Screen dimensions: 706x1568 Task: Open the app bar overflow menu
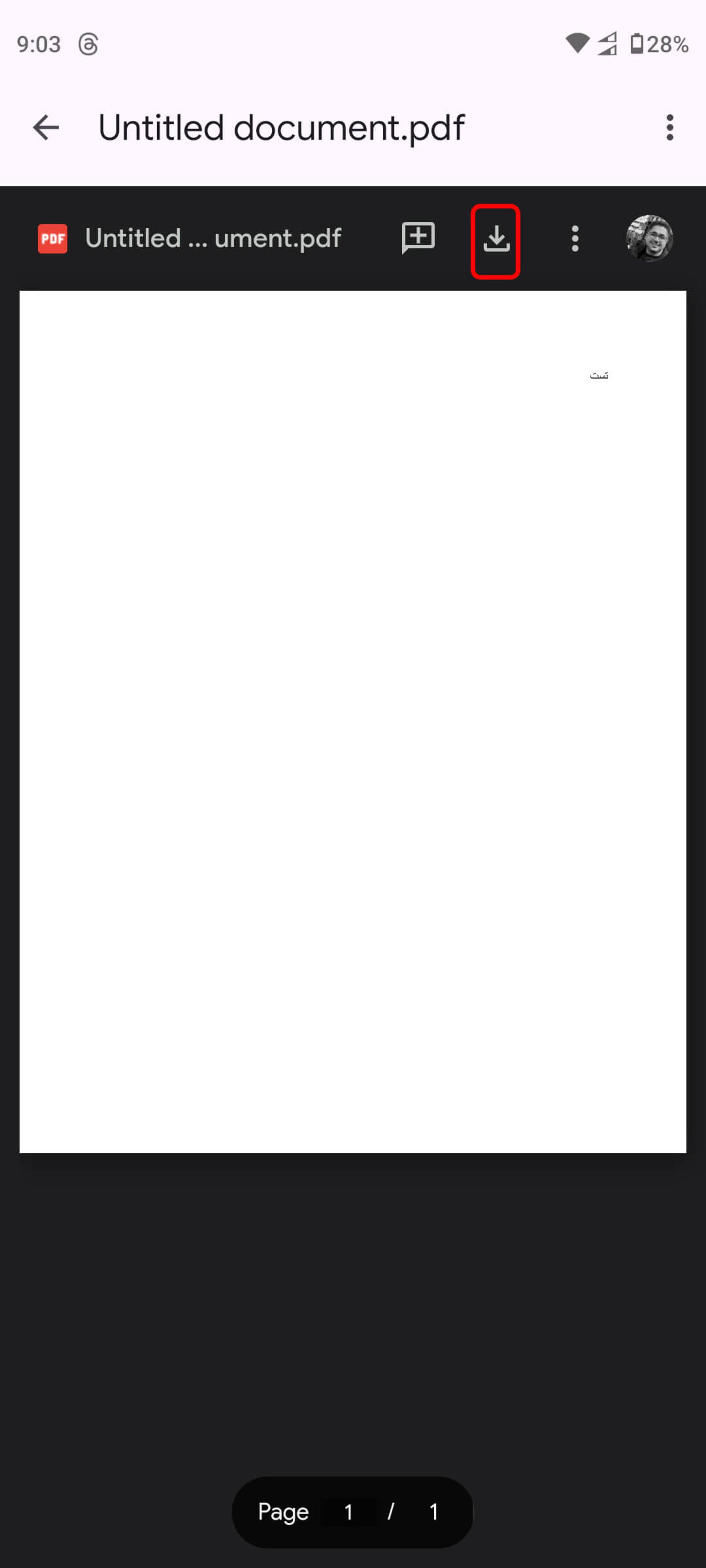tap(670, 128)
